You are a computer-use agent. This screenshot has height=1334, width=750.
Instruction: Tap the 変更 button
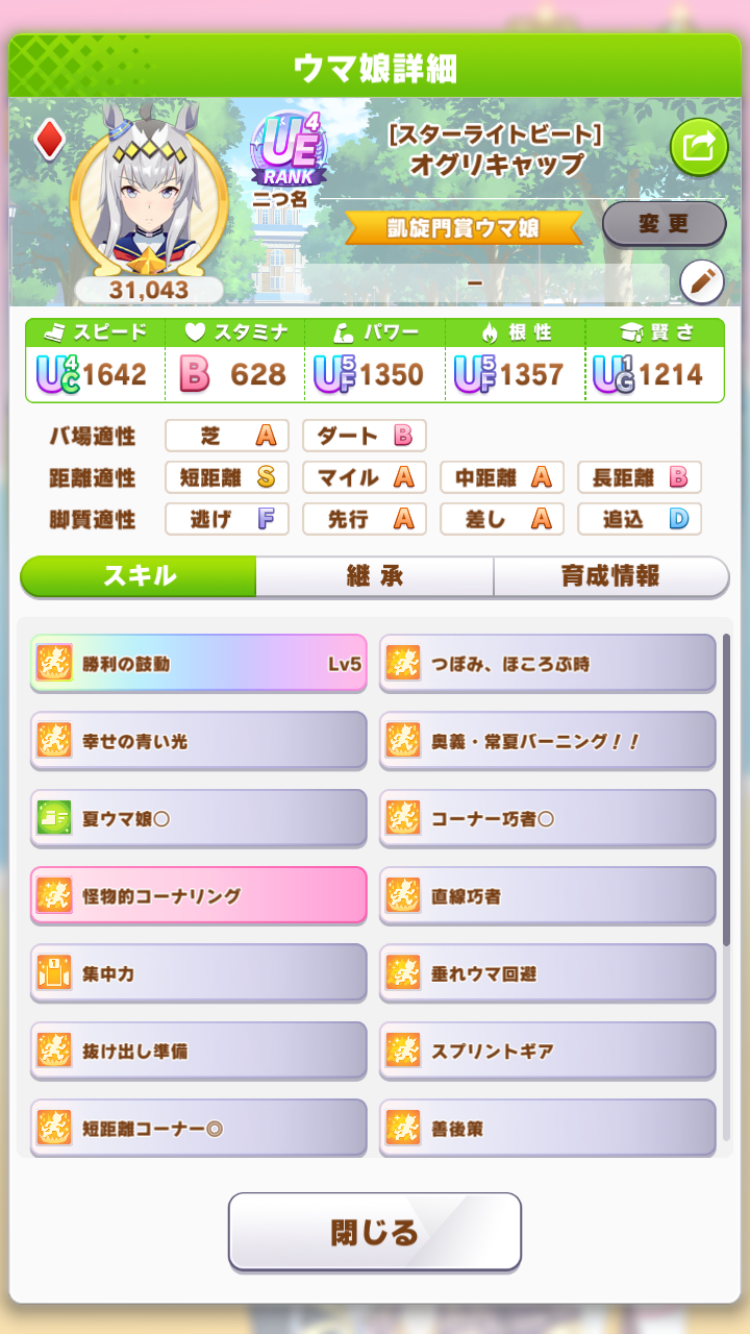click(x=664, y=223)
